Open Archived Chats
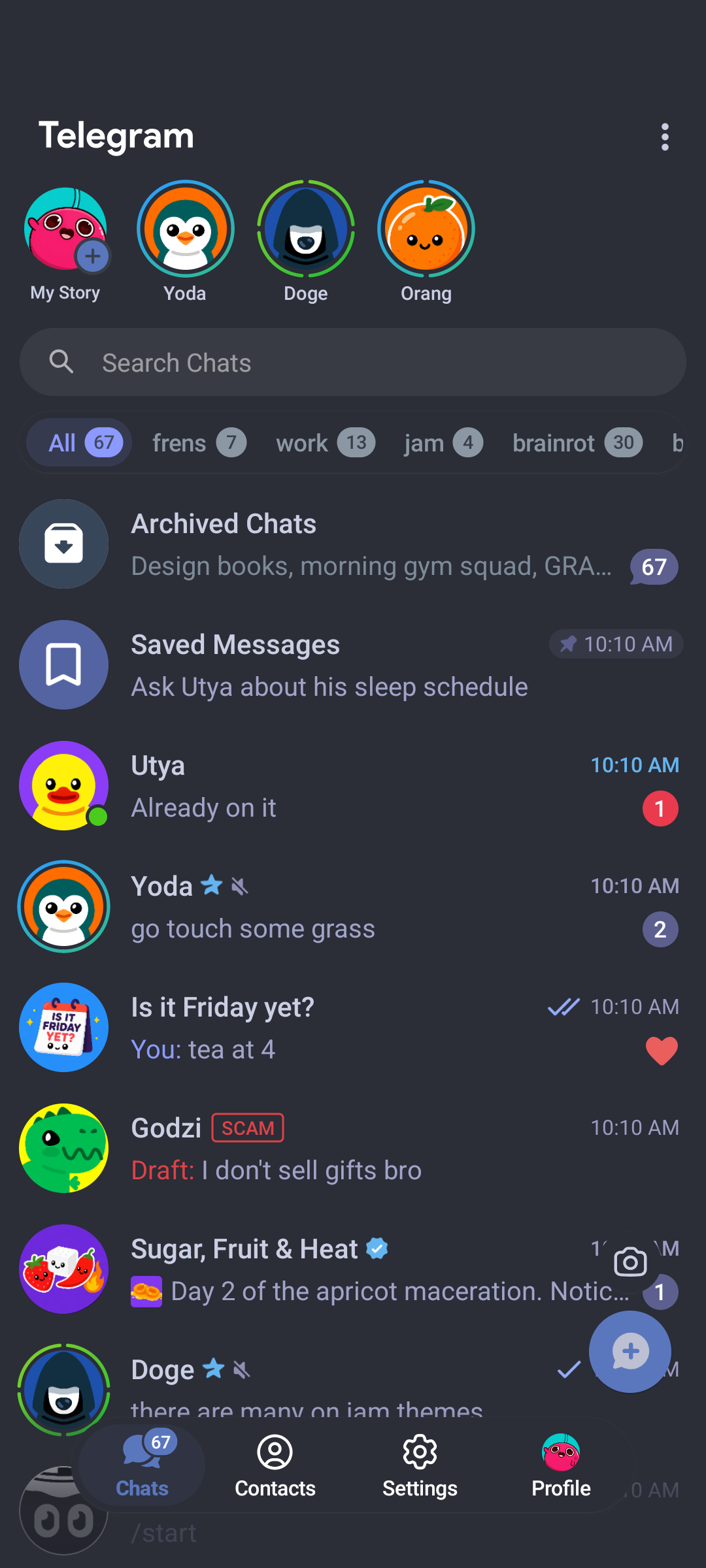Screen dimensions: 706x1568 (353, 544)
